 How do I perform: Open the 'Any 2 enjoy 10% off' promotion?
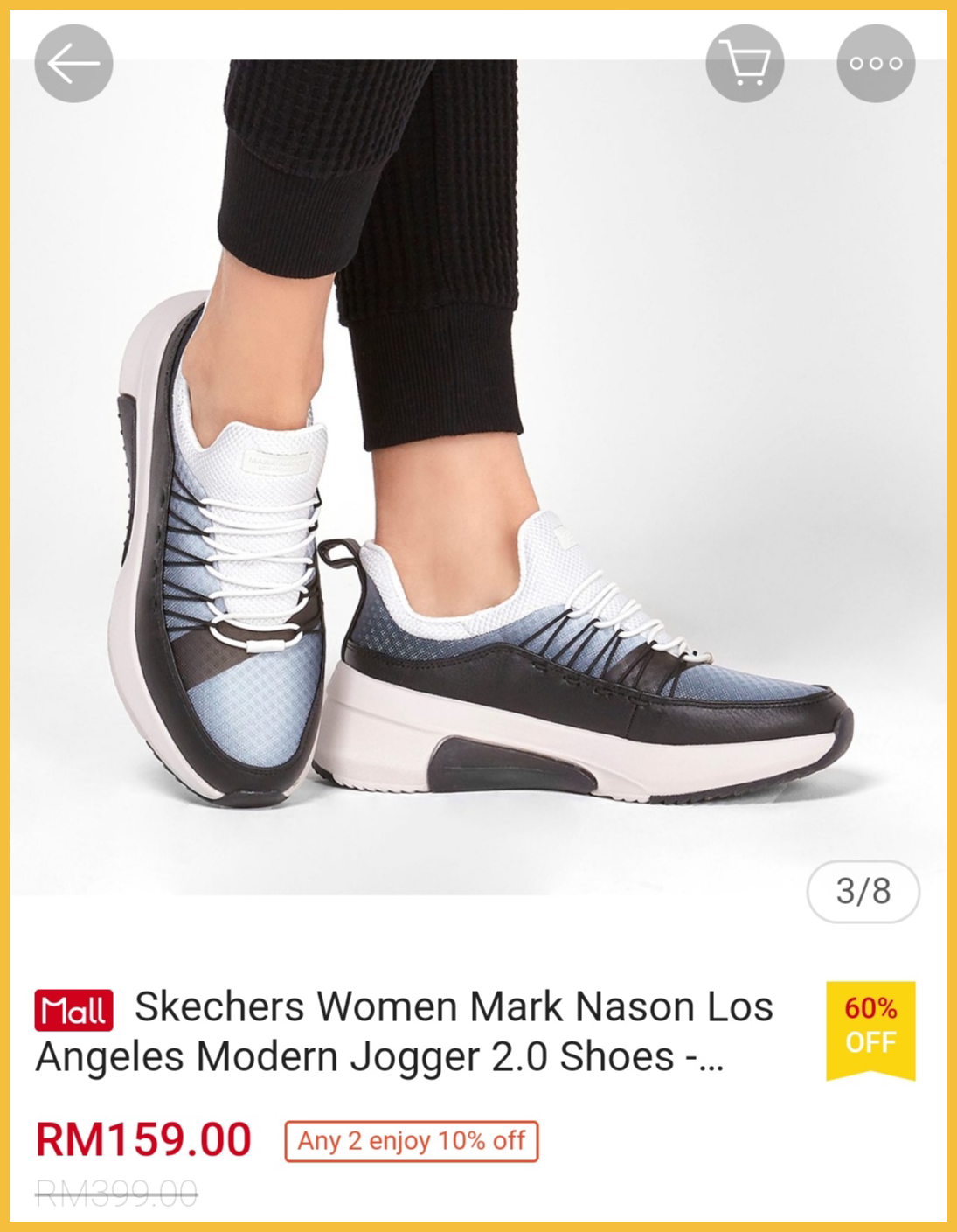point(411,1141)
